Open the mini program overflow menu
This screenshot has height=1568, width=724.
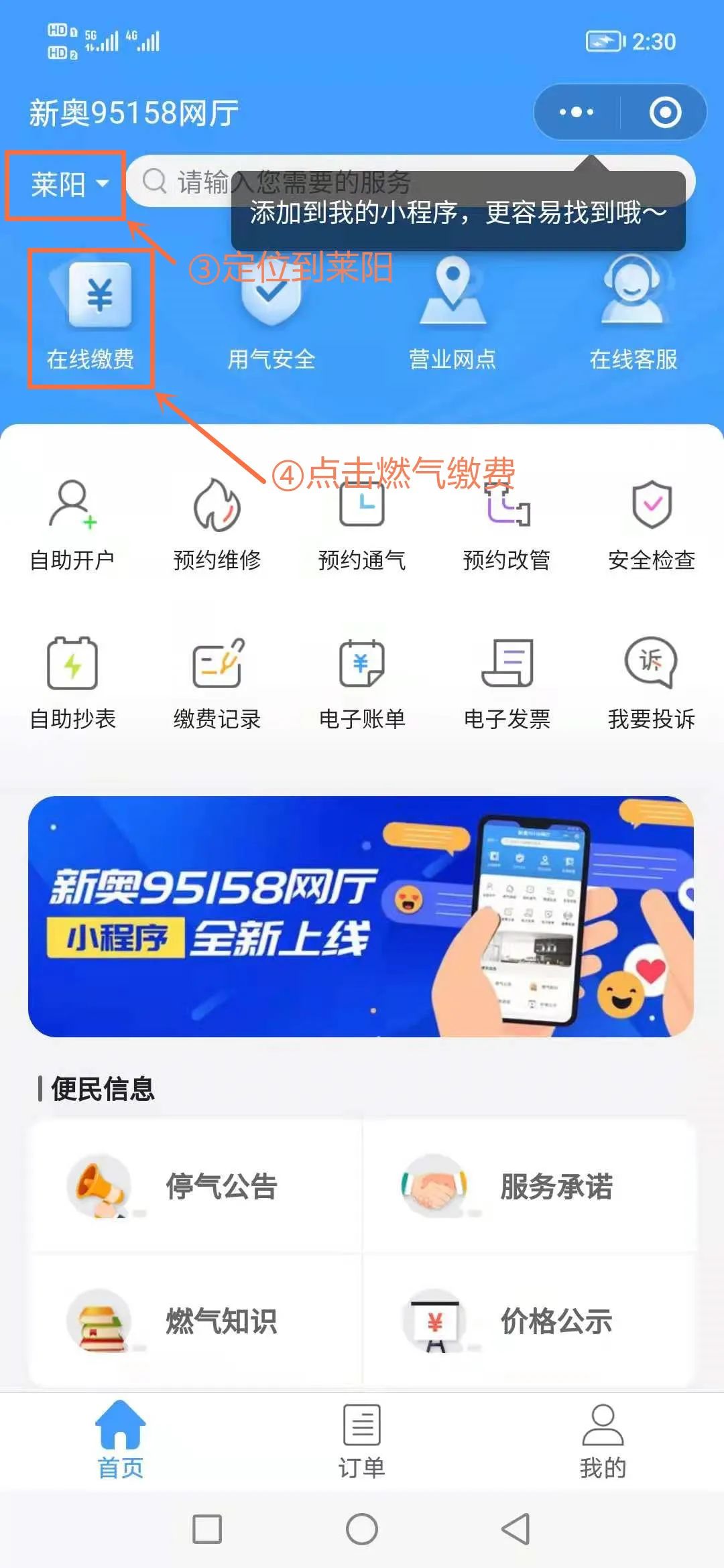(x=577, y=112)
